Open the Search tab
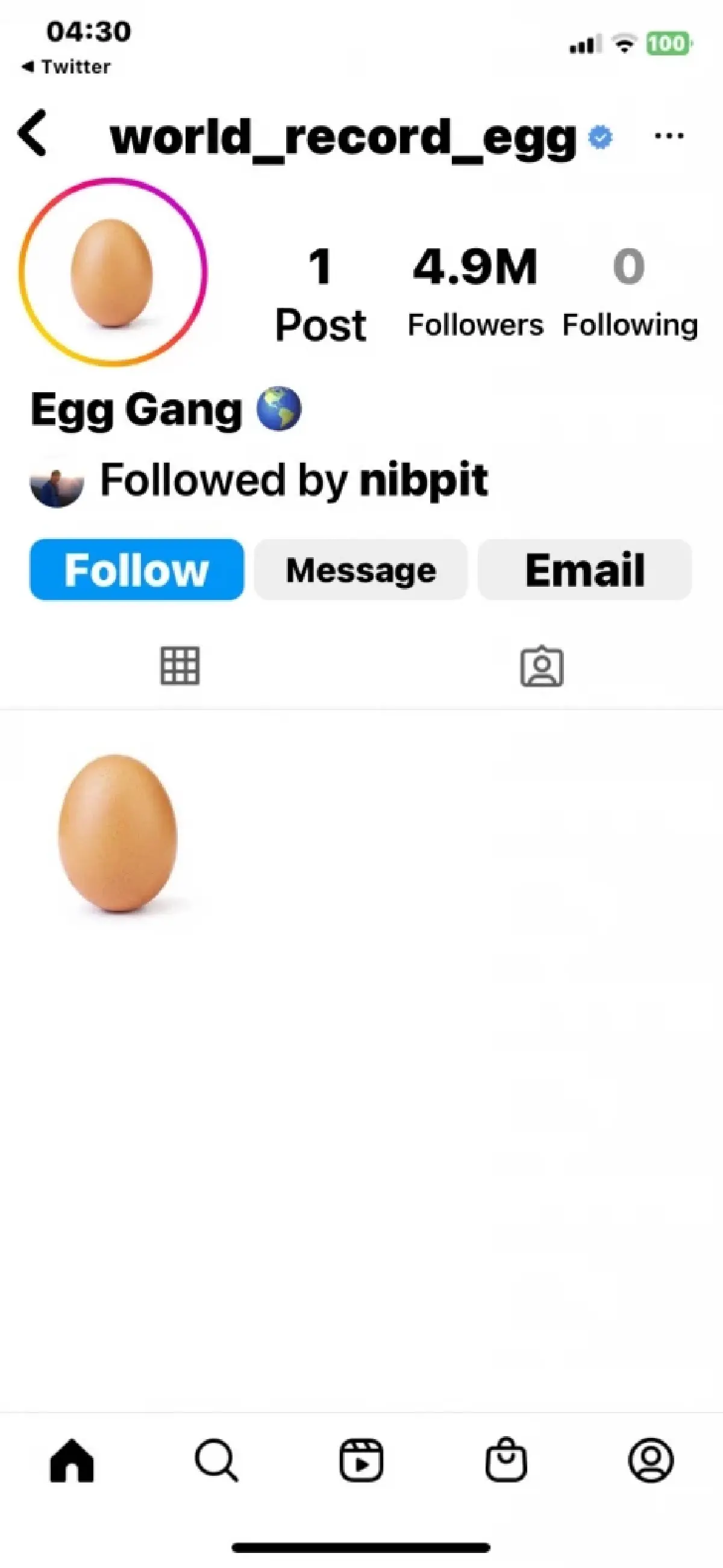 (x=216, y=1460)
